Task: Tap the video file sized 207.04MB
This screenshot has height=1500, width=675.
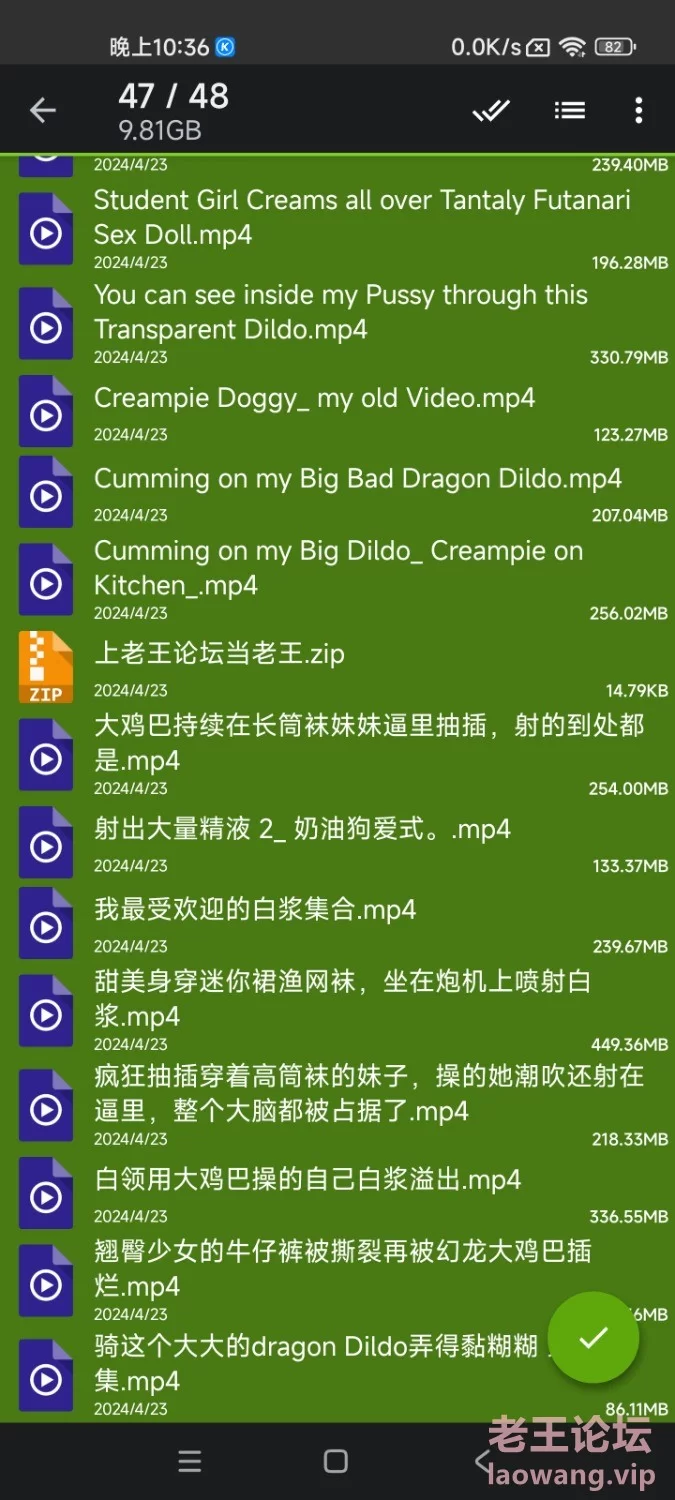Action: [337, 492]
